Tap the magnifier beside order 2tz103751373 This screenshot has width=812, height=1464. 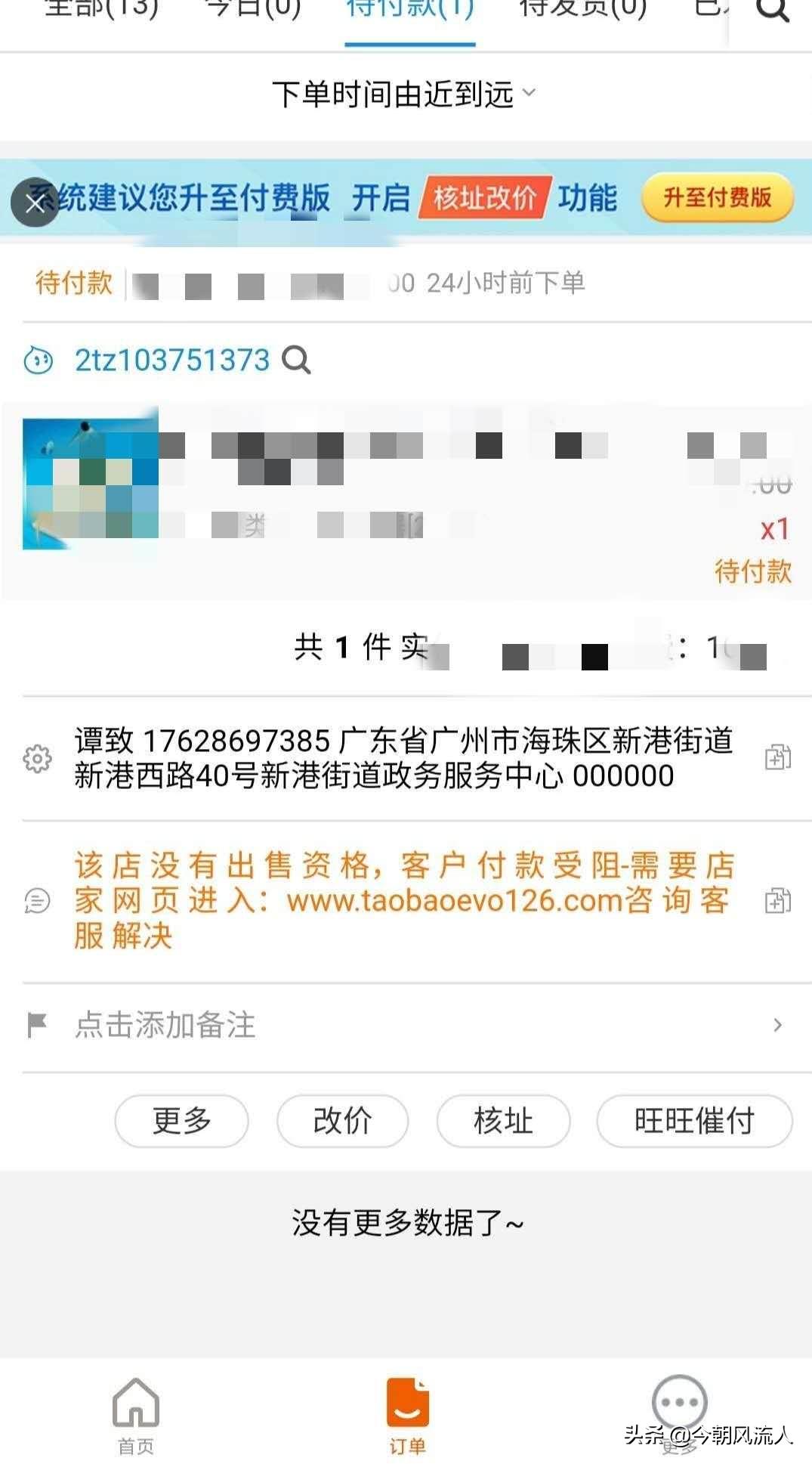pos(296,361)
